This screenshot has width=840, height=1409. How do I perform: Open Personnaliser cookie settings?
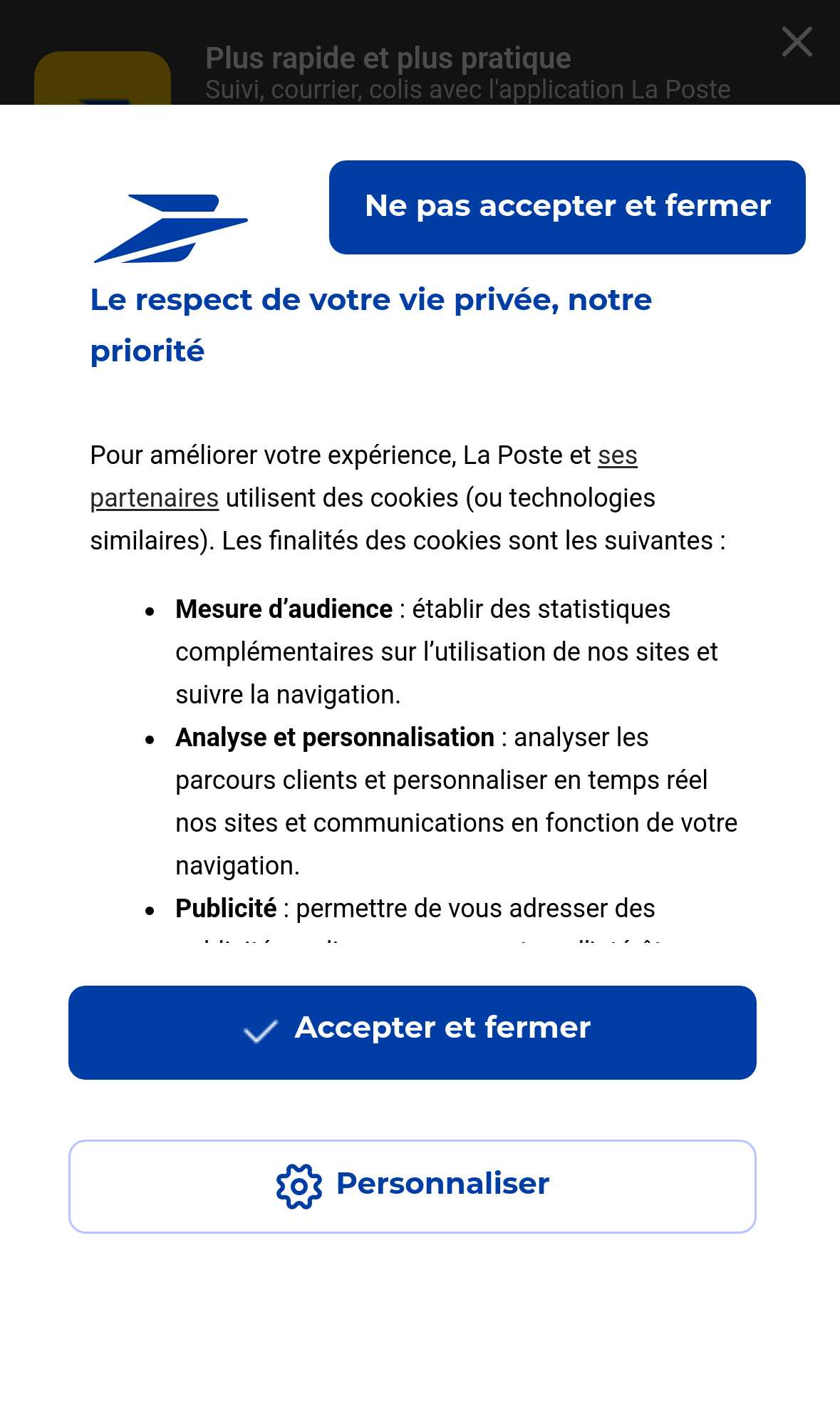(x=412, y=1186)
